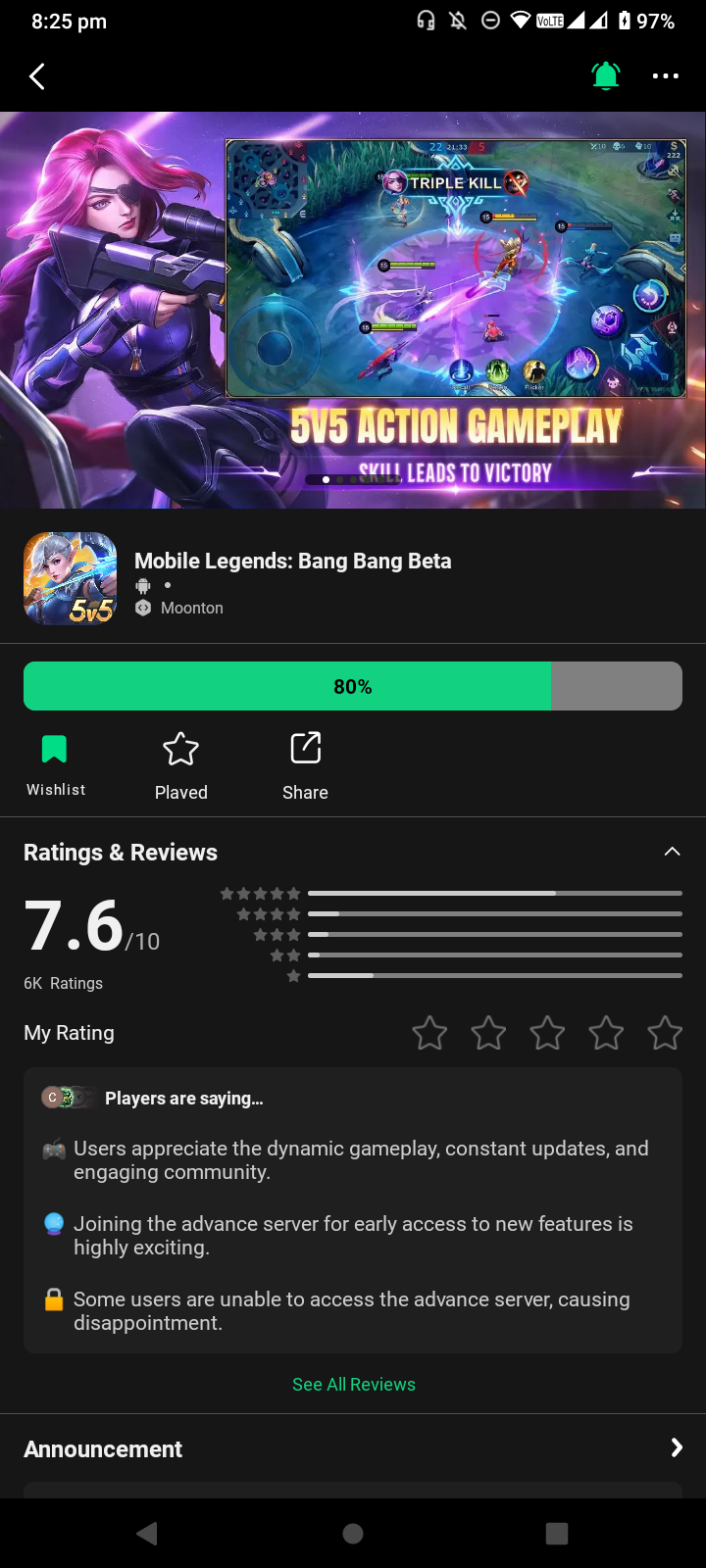Viewport: 706px width, 1568px height.
Task: Tap the Moonton developer name
Action: click(192, 608)
